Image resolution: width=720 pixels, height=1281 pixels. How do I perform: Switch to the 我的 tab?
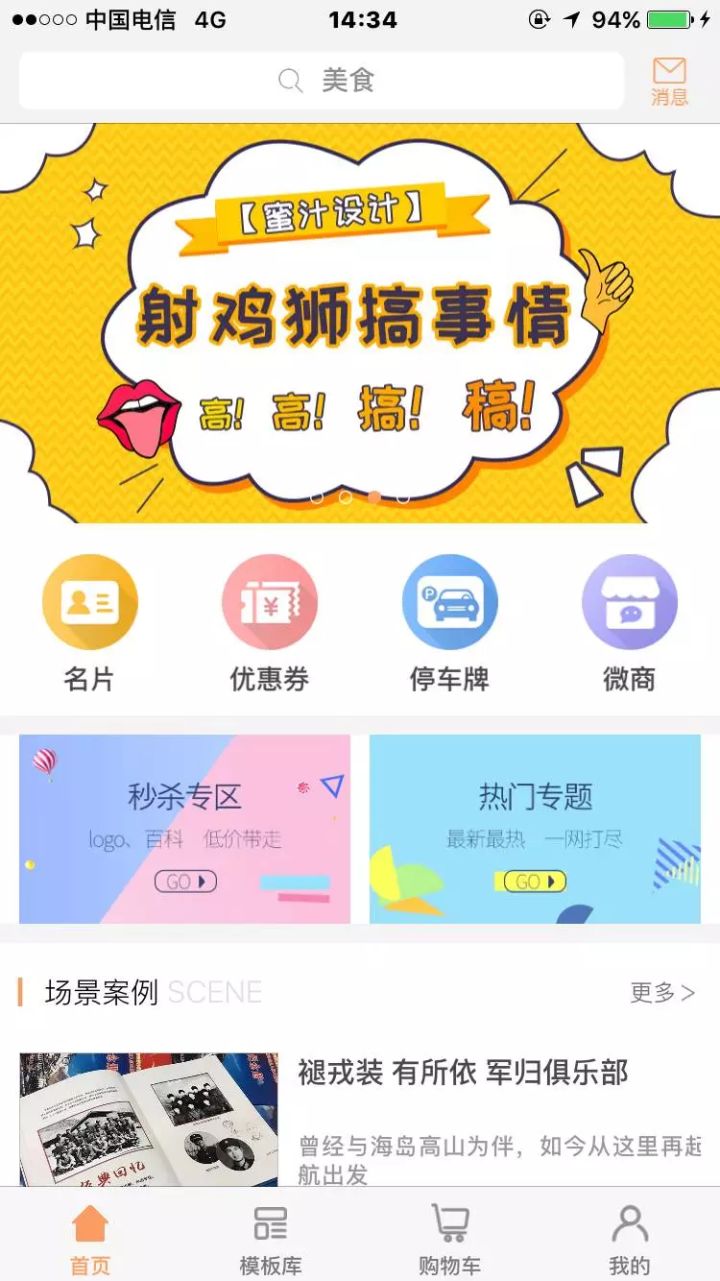pyautogui.click(x=629, y=1237)
